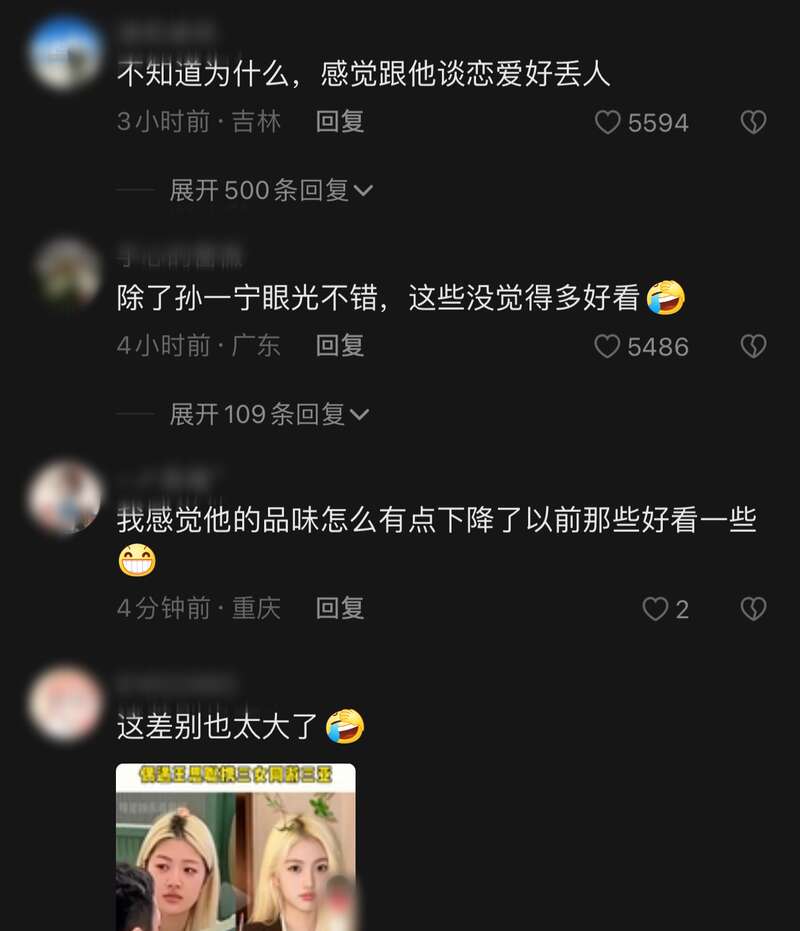This screenshot has width=800, height=931.
Task: Reply to the comment from 吉林
Action: [x=340, y=122]
